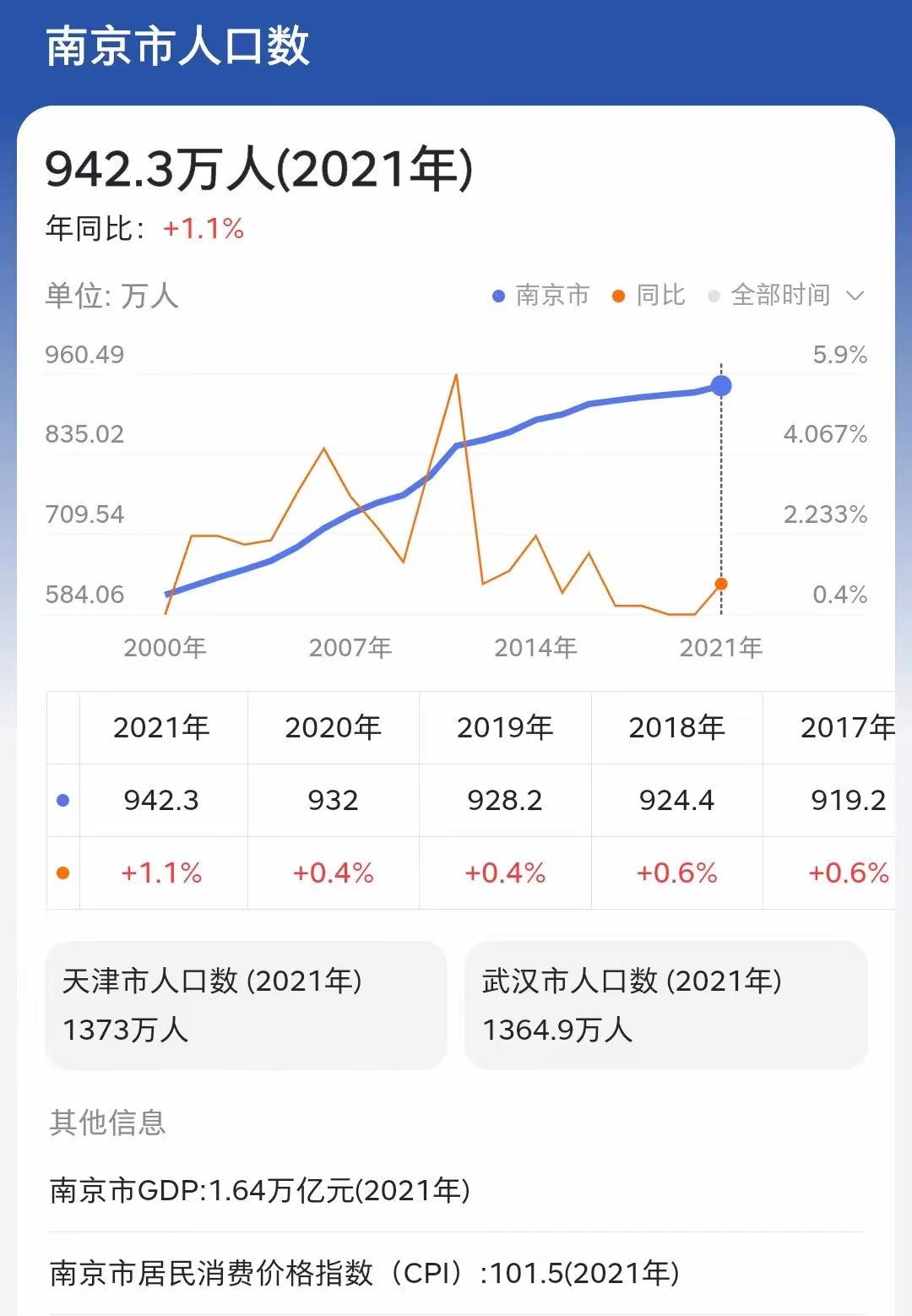Open the 武汉市人口数 comparison card
Viewport: 912px width, 1316px height.
[666, 1005]
